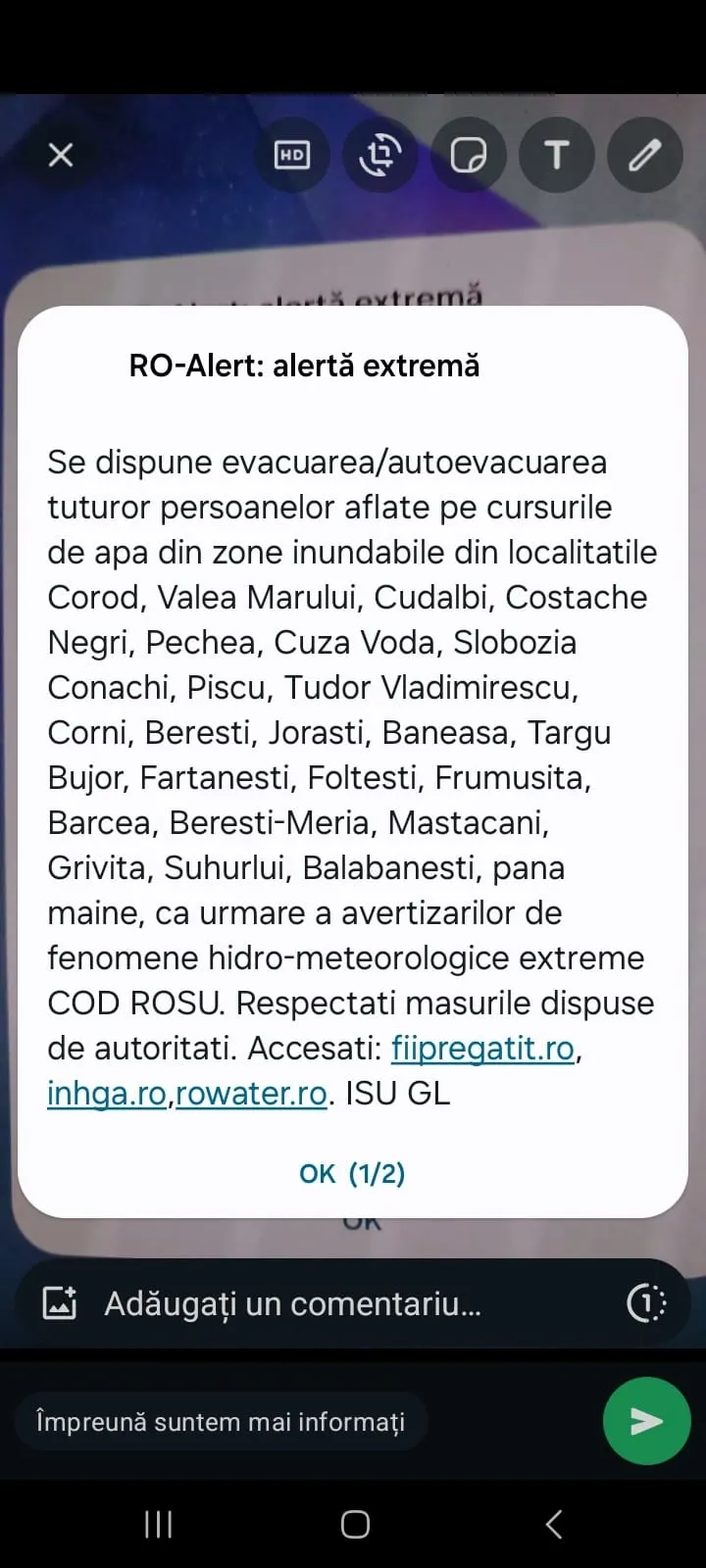706x1568 pixels.
Task: Close the media editor with the X
Action: [x=61, y=155]
